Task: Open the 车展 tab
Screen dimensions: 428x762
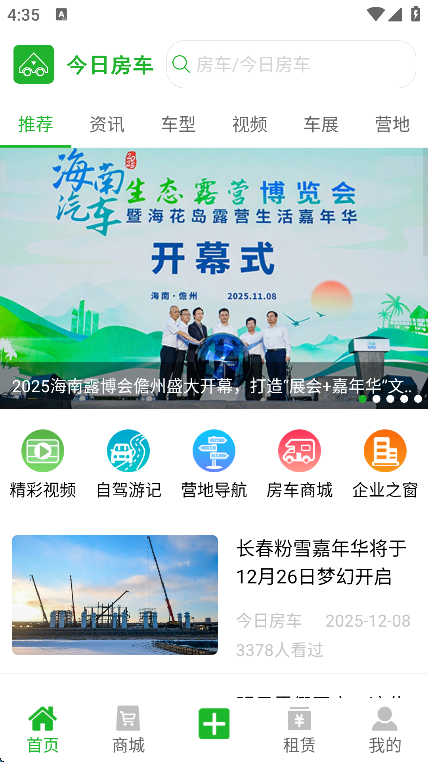Action: pyautogui.click(x=321, y=124)
